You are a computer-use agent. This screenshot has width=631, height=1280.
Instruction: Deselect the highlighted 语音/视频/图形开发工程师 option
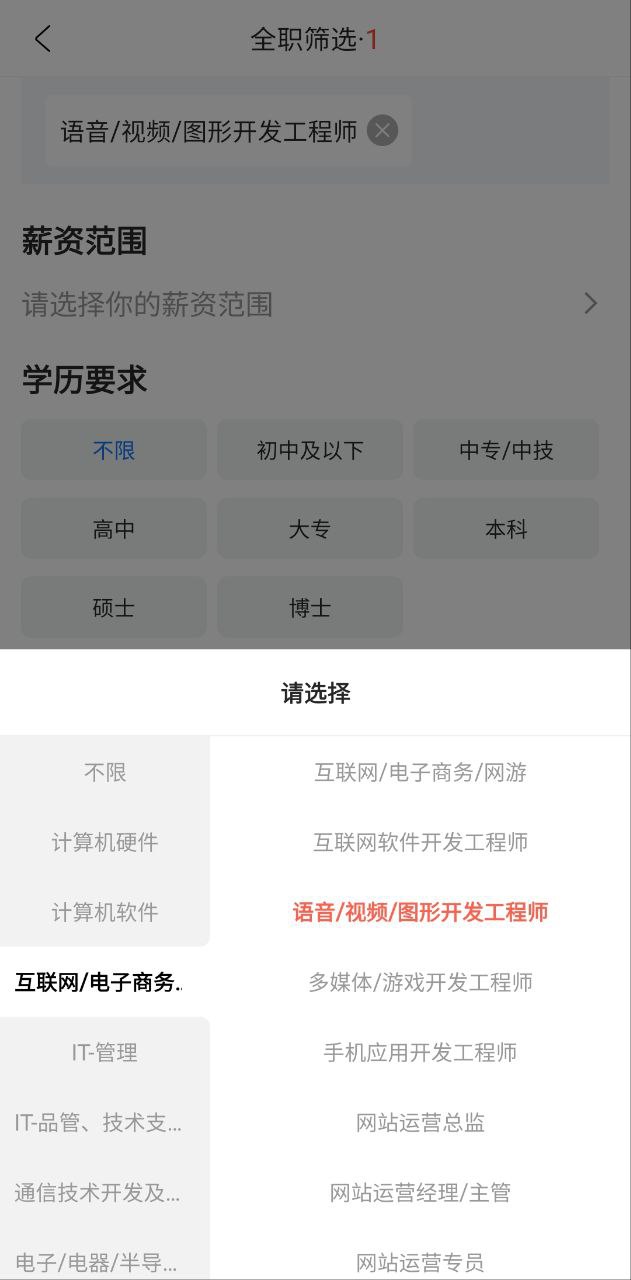pos(420,912)
